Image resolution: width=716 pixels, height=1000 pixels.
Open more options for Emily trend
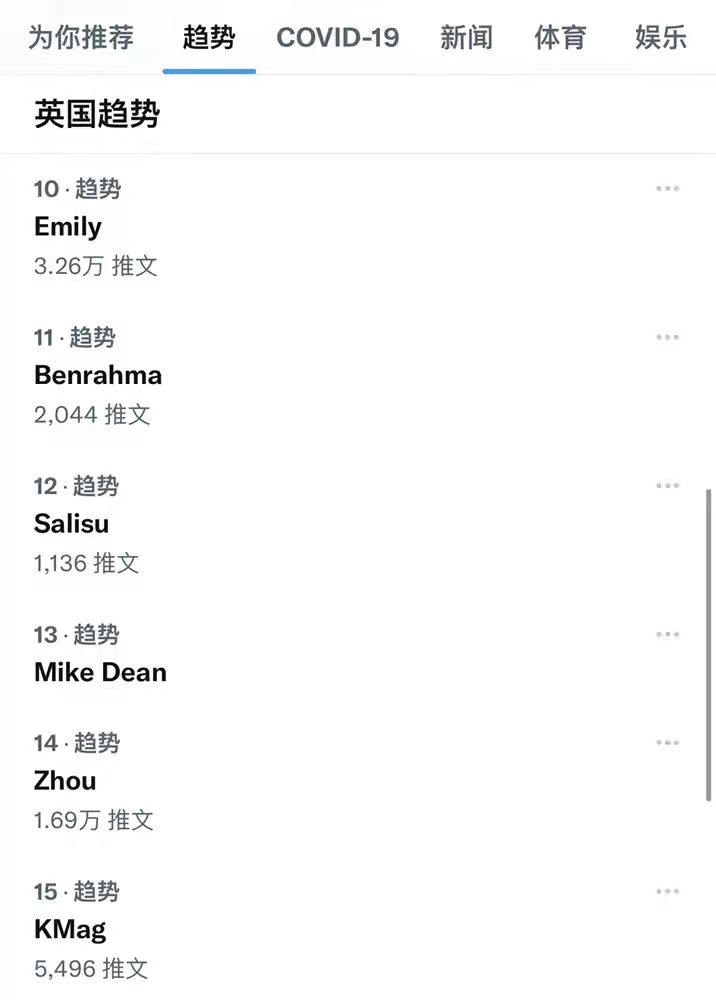pyautogui.click(x=667, y=189)
